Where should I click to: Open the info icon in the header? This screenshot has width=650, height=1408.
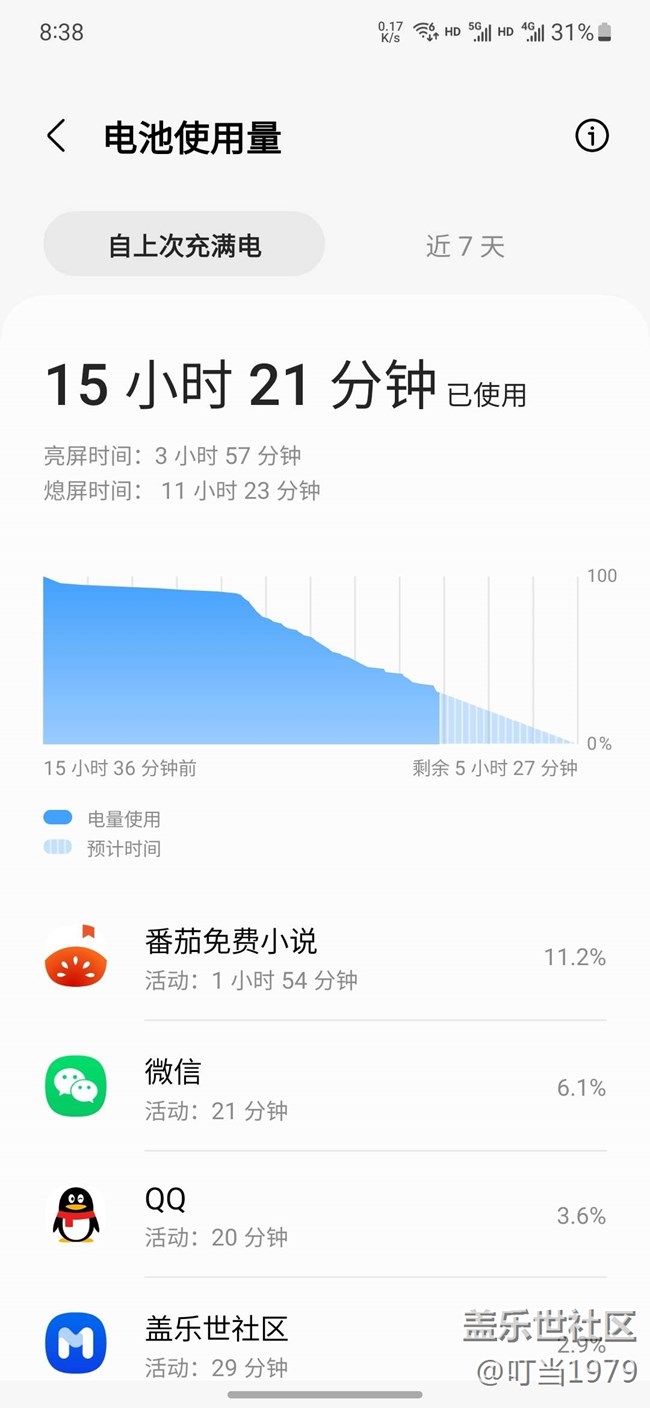click(x=592, y=136)
